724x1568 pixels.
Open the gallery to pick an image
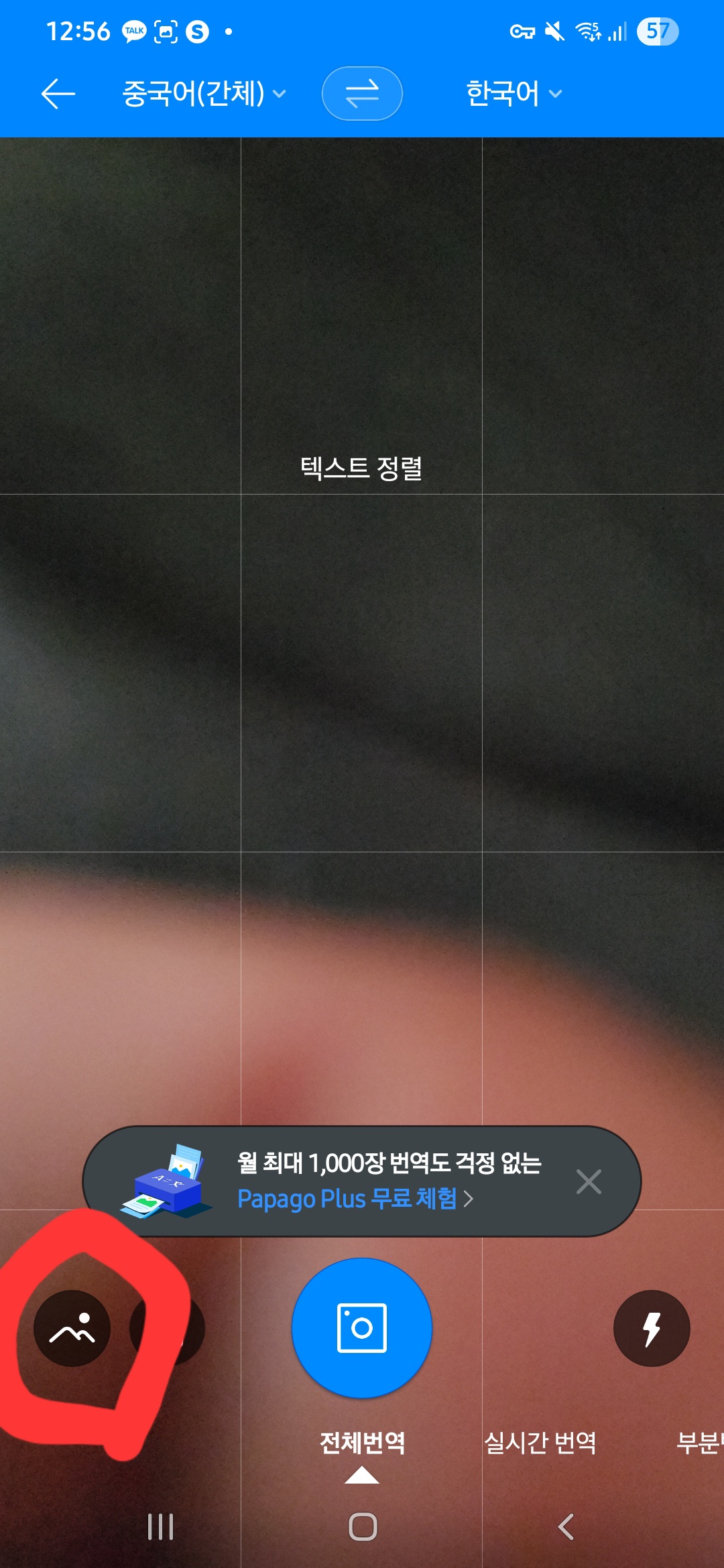pyautogui.click(x=72, y=1328)
